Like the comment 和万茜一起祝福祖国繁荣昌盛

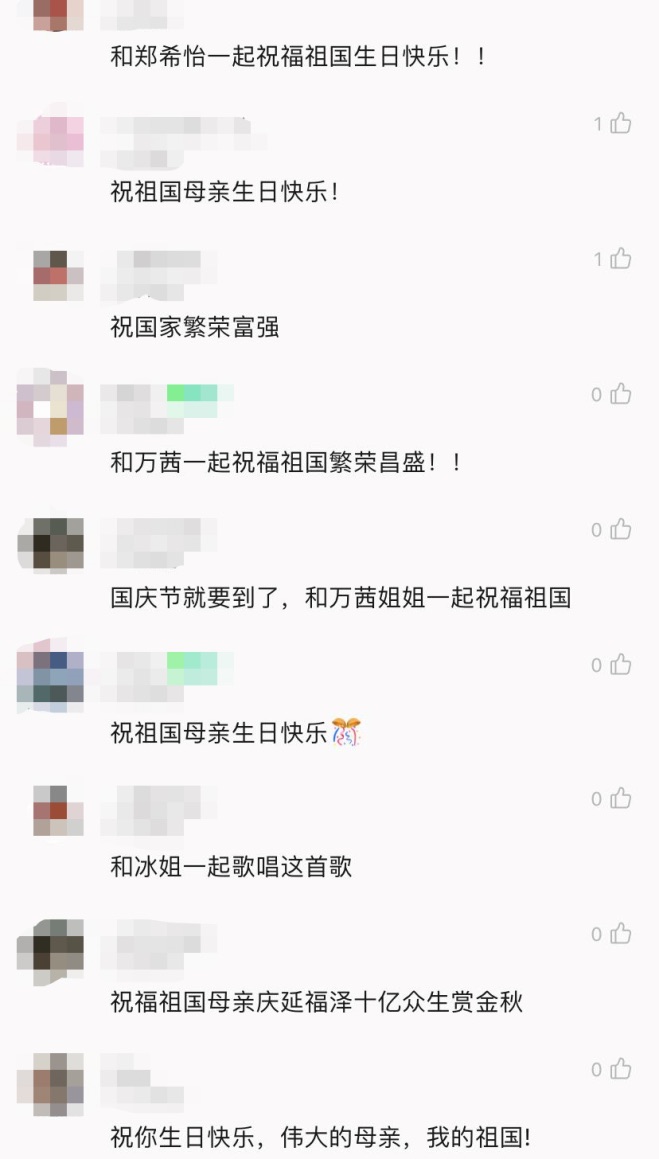tap(621, 394)
